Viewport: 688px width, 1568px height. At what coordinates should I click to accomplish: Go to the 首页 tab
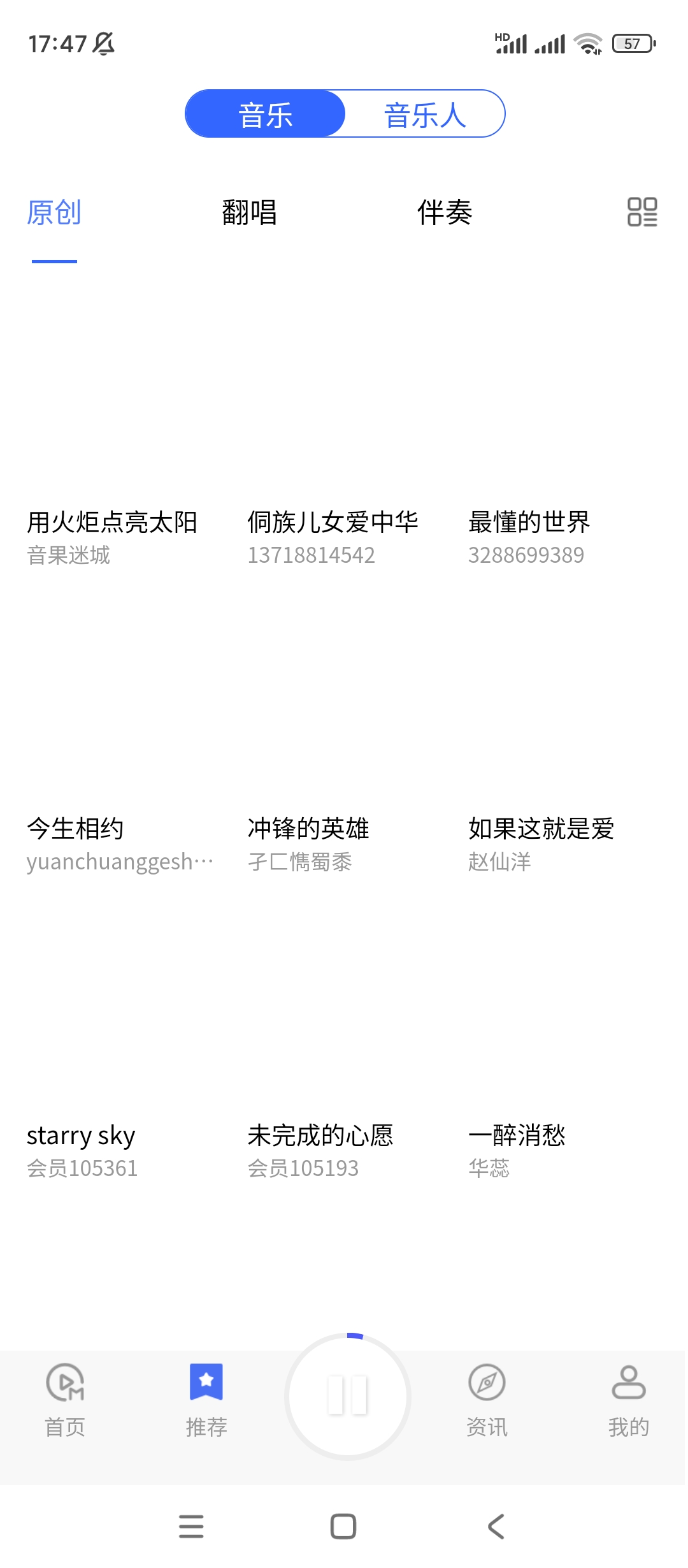pyautogui.click(x=65, y=1400)
